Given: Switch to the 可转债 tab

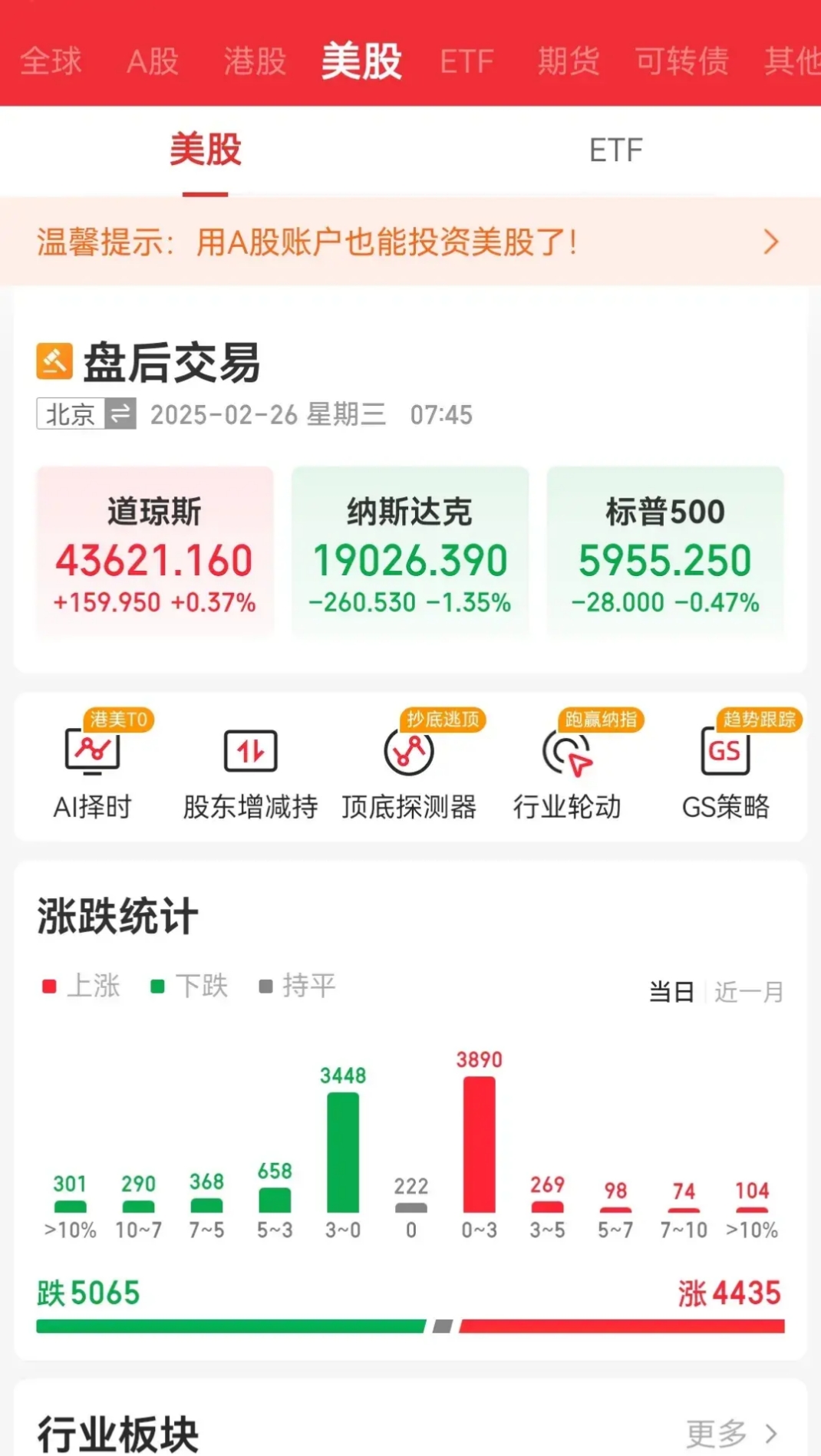Looking at the screenshot, I should click(681, 61).
